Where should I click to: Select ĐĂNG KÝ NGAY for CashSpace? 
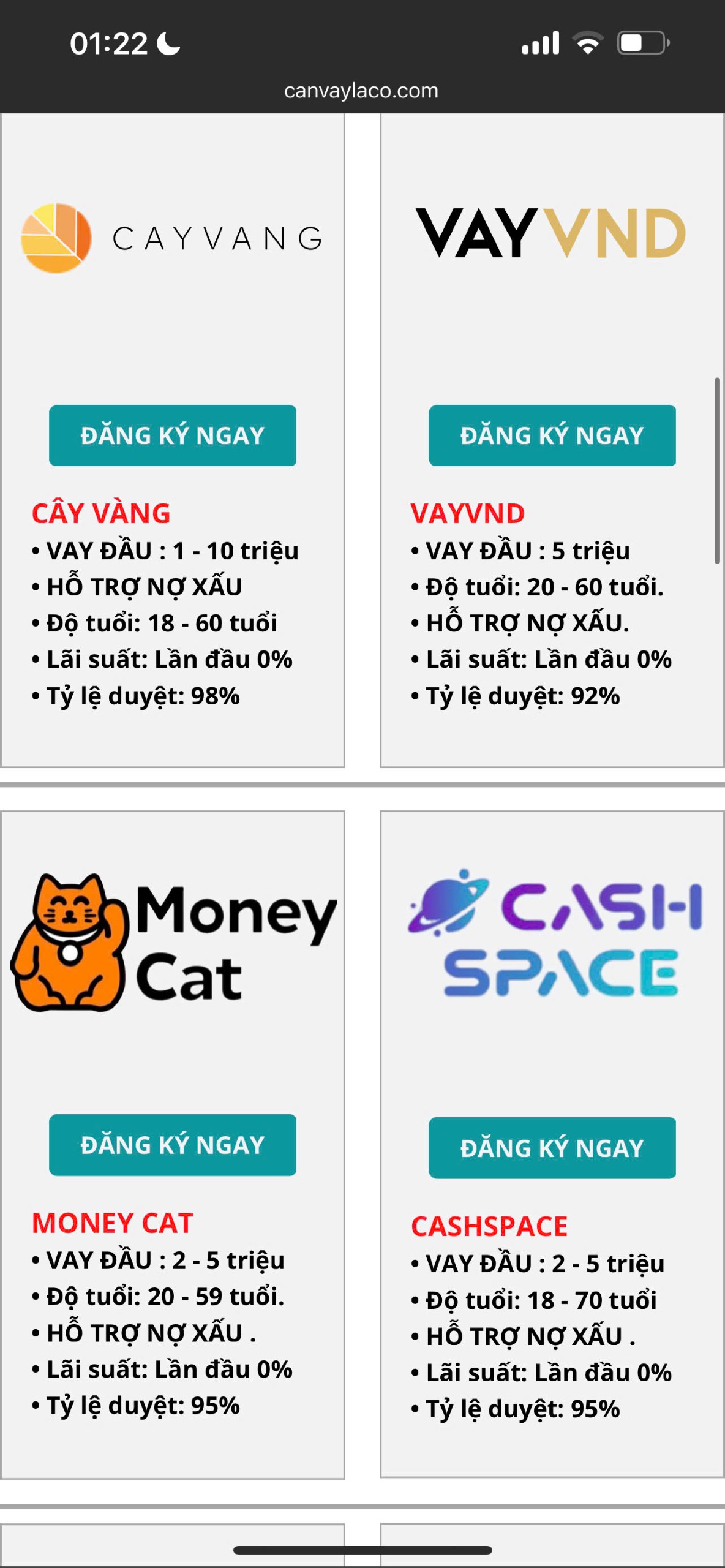coord(552,1148)
